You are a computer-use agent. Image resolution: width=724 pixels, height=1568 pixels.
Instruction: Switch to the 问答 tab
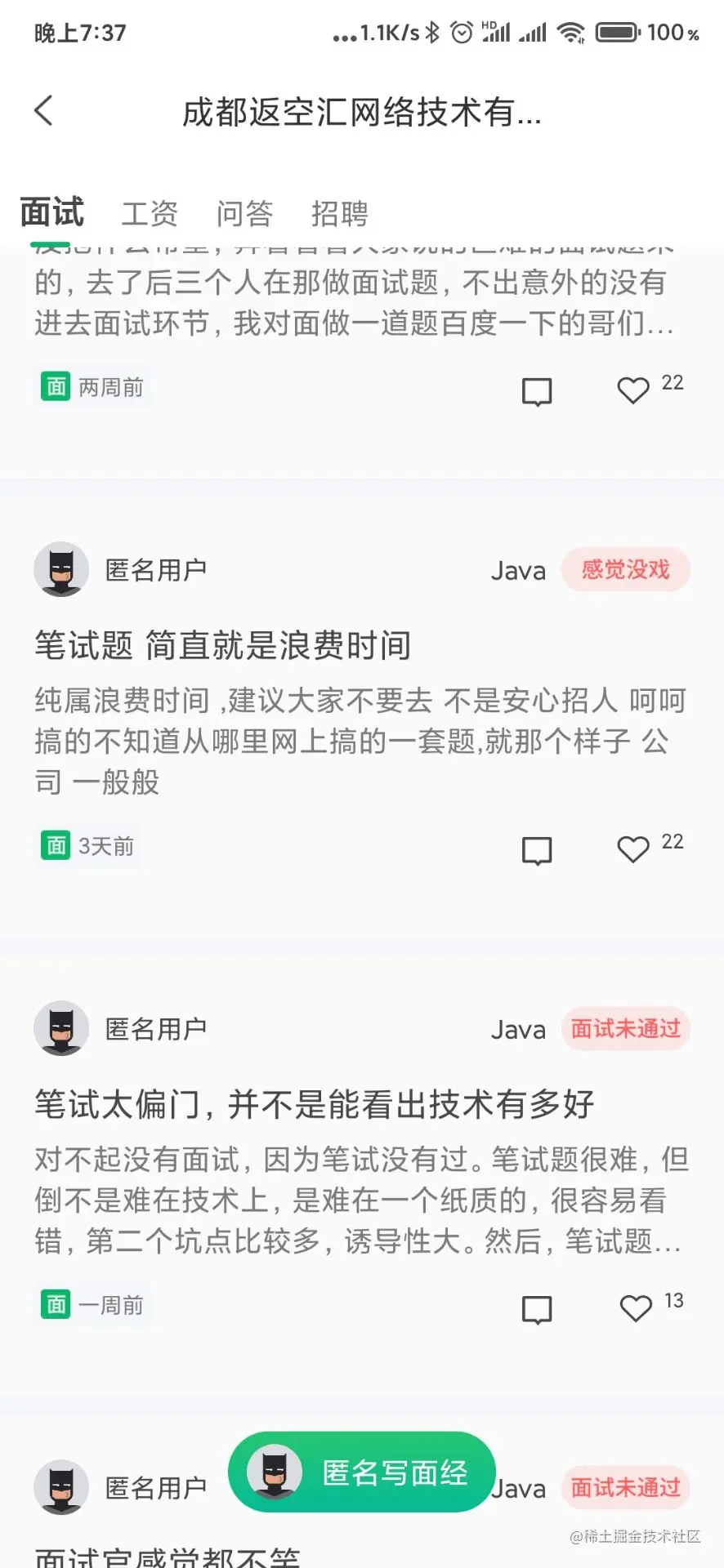tap(244, 214)
